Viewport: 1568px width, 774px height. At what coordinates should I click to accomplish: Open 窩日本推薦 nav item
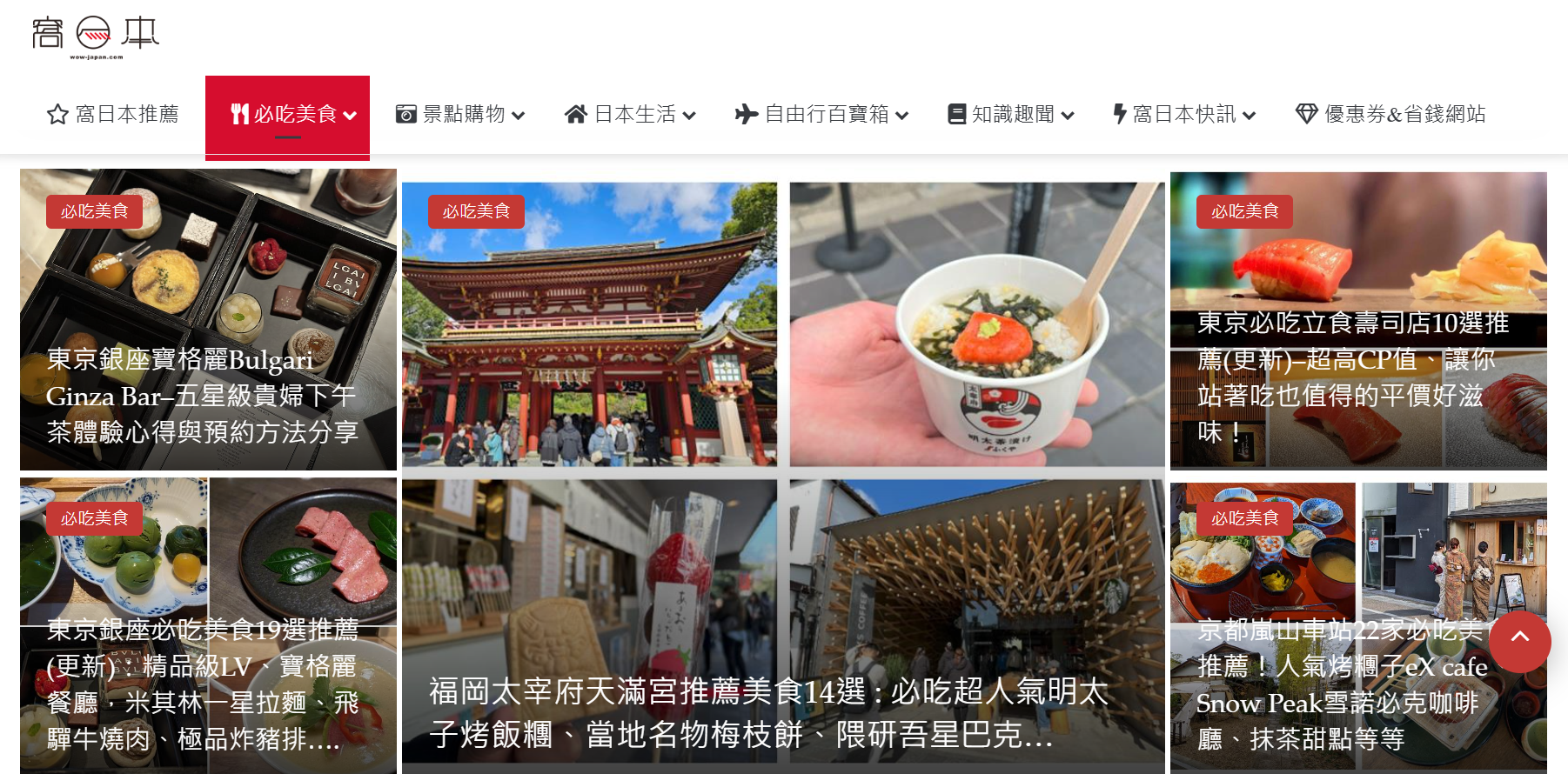113,114
